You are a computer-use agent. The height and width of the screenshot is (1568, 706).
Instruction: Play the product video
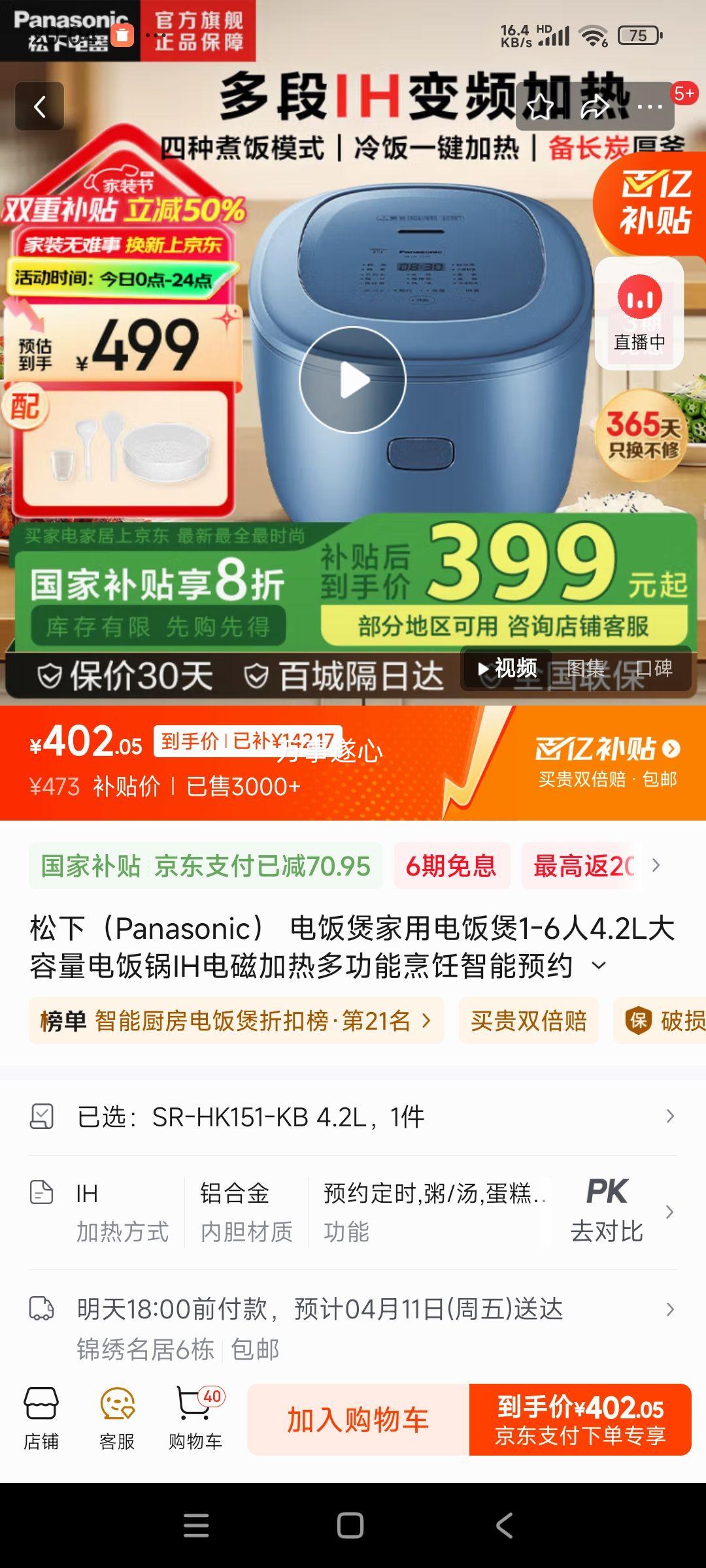[354, 381]
